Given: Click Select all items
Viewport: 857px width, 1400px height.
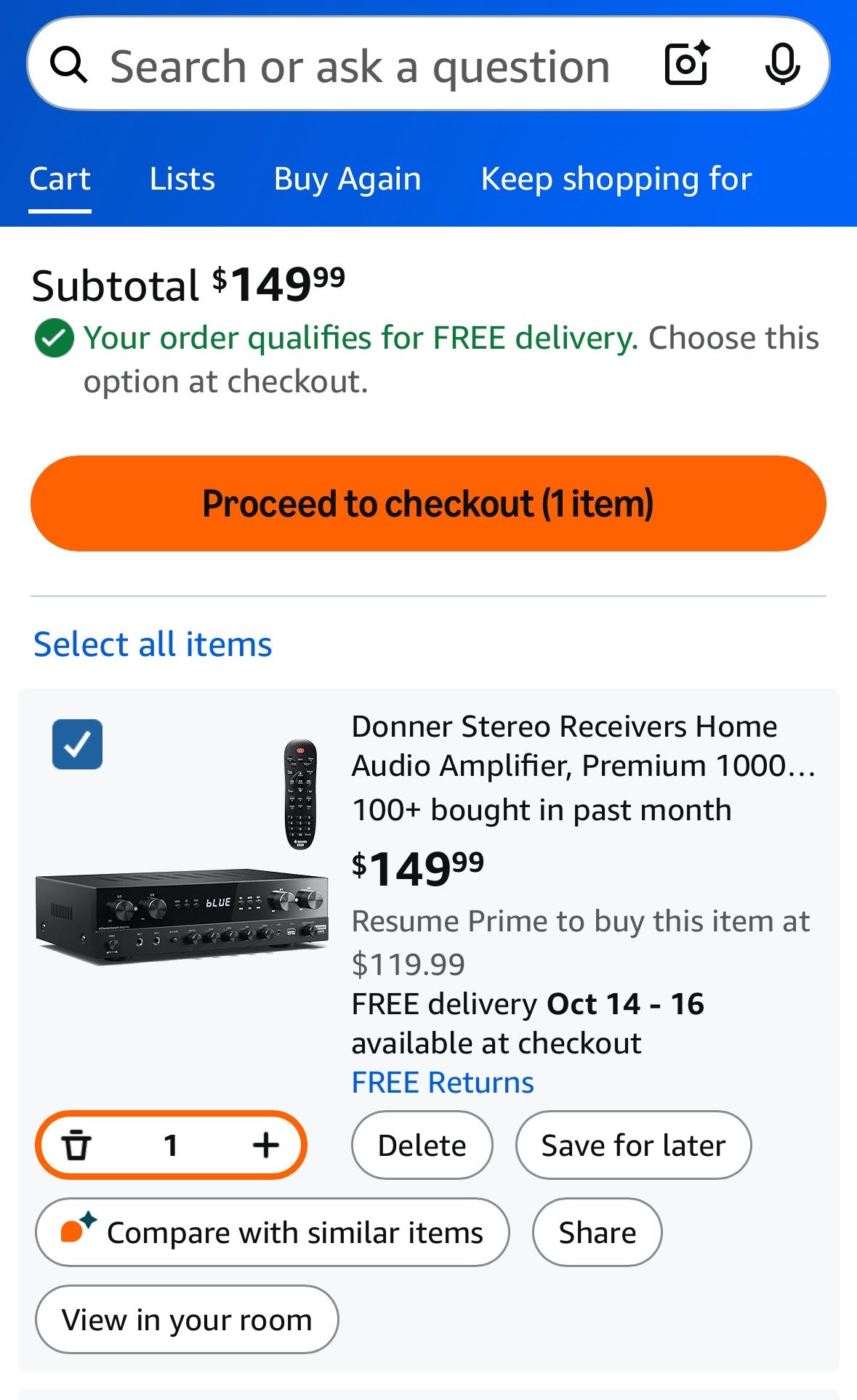Looking at the screenshot, I should 152,642.
